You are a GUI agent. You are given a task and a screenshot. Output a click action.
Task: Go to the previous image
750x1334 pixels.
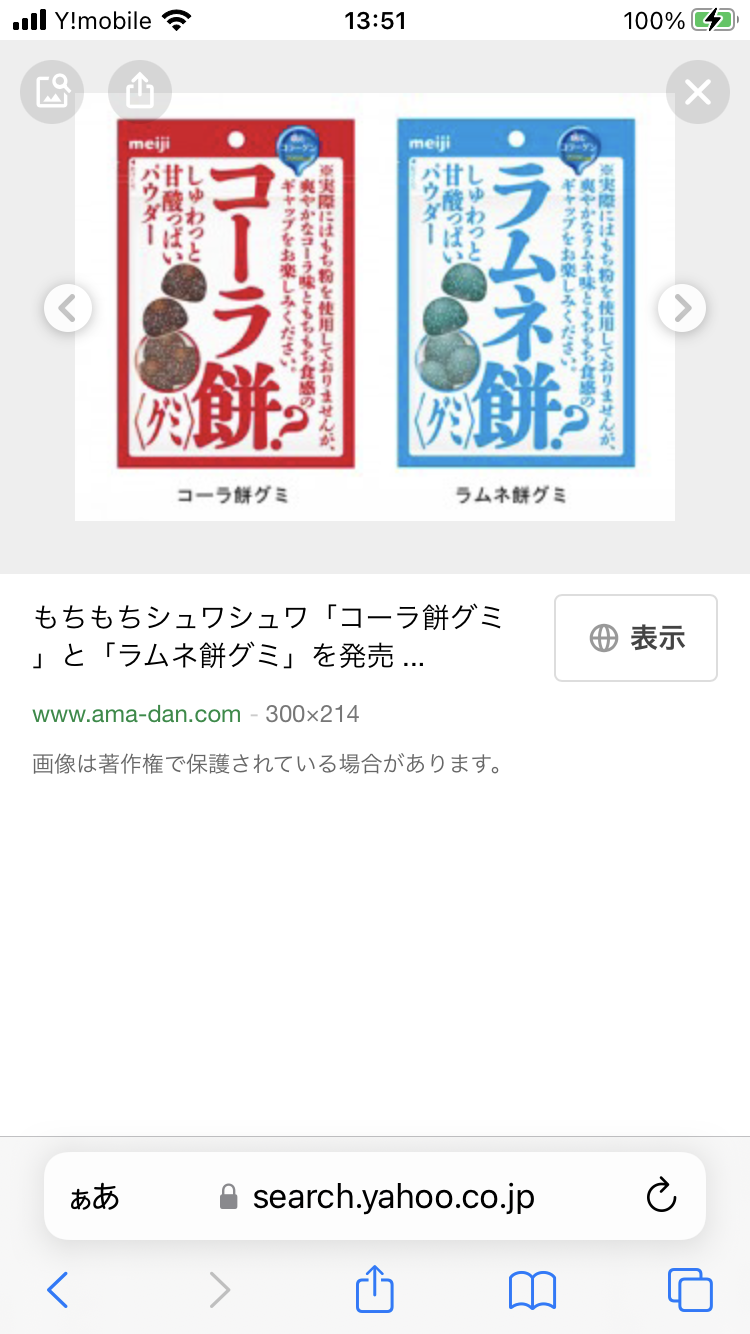tap(68, 308)
